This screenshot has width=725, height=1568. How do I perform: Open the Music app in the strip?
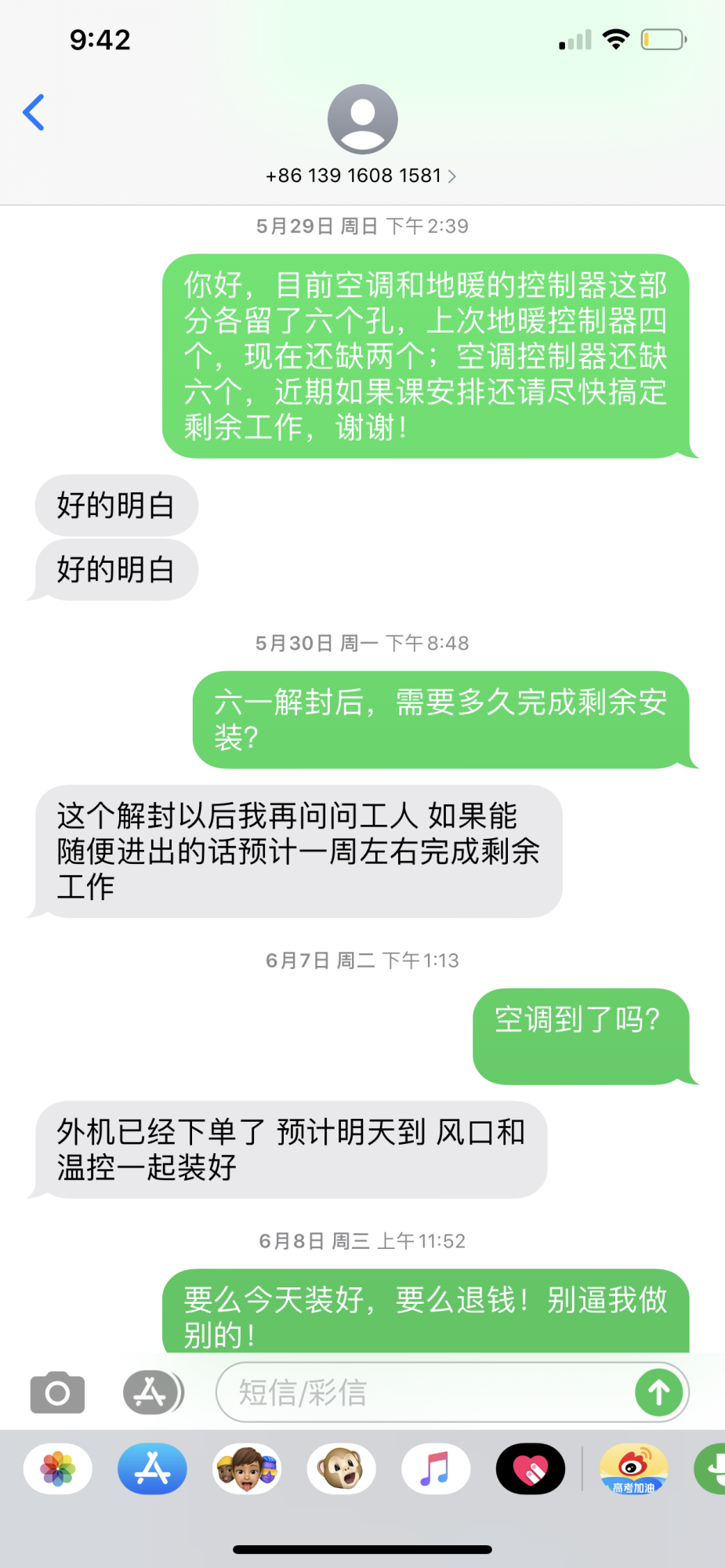pyautogui.click(x=436, y=1468)
